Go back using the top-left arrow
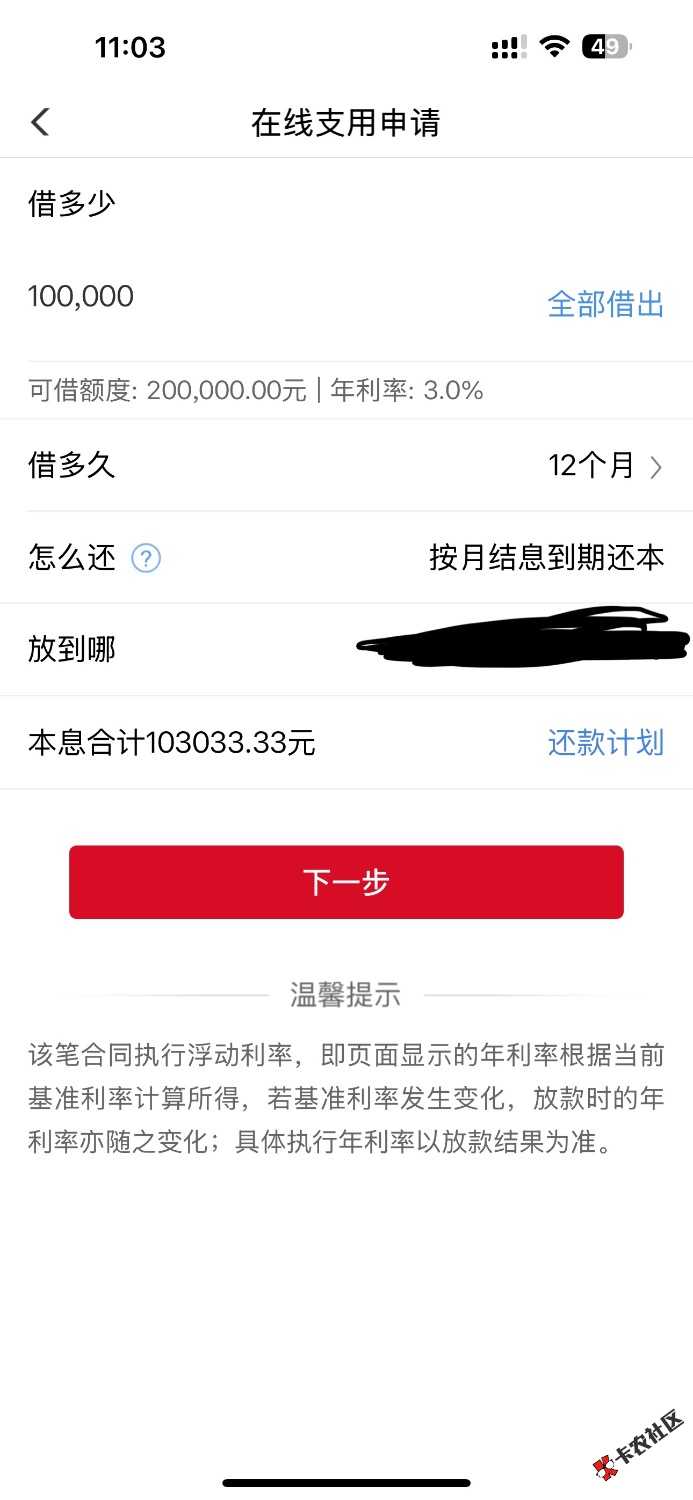The image size is (693, 1500). pyautogui.click(x=40, y=122)
